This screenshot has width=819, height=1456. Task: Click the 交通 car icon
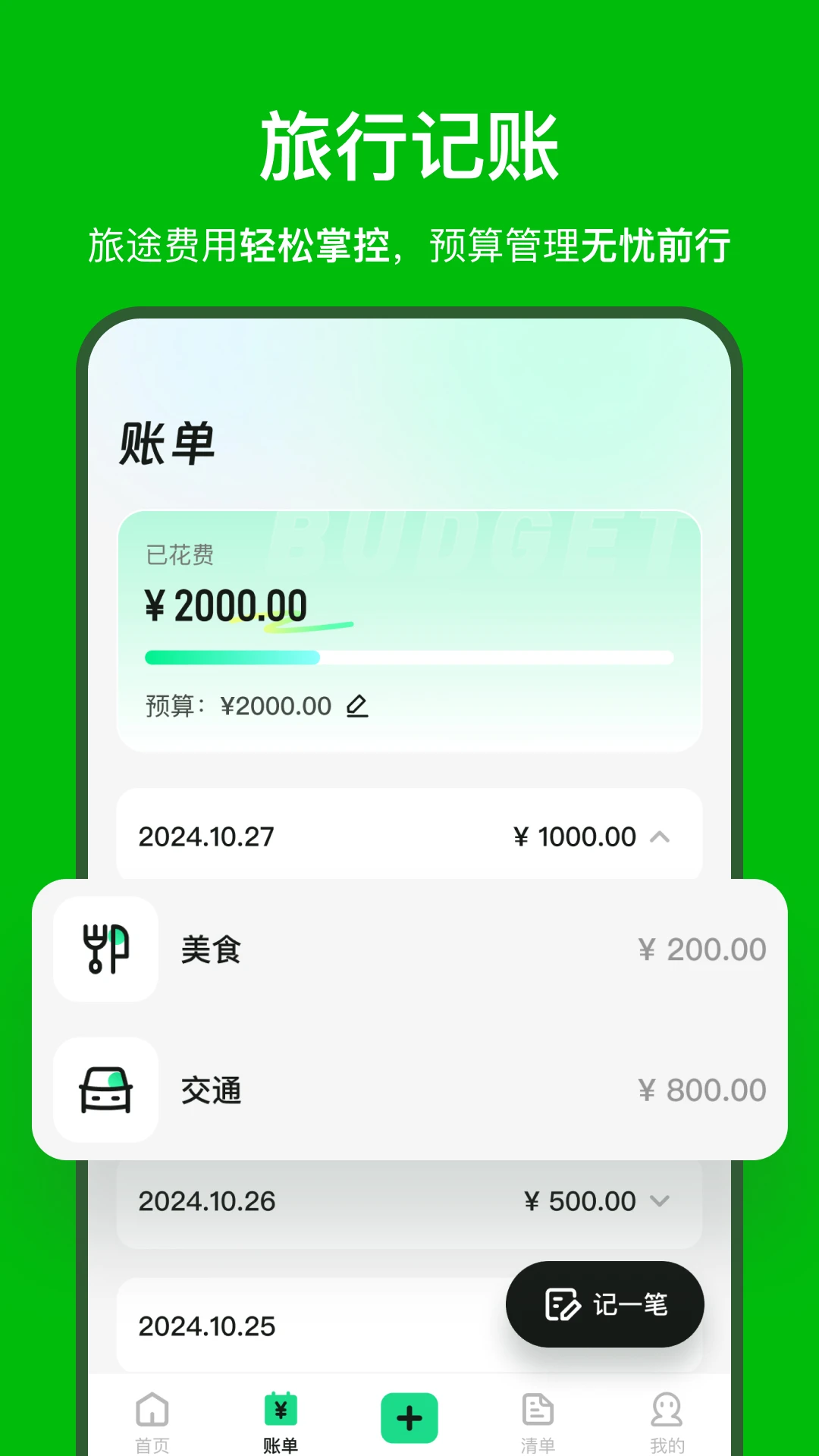105,1092
